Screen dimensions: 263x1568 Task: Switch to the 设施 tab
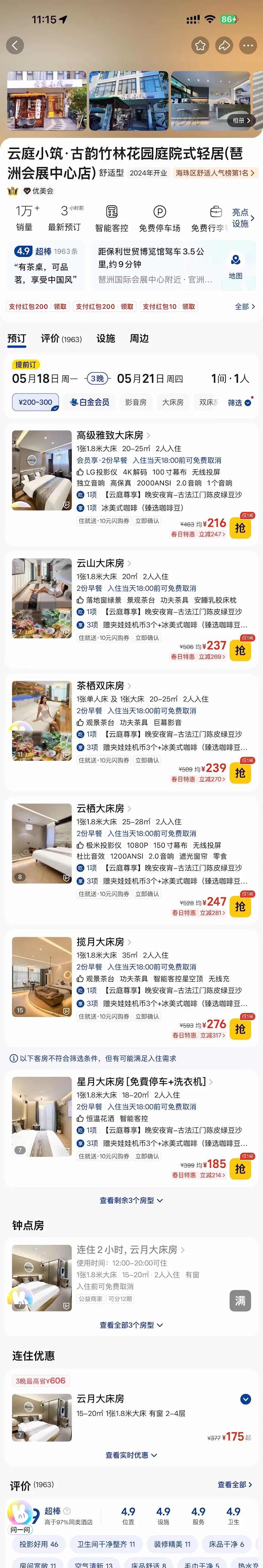105,338
